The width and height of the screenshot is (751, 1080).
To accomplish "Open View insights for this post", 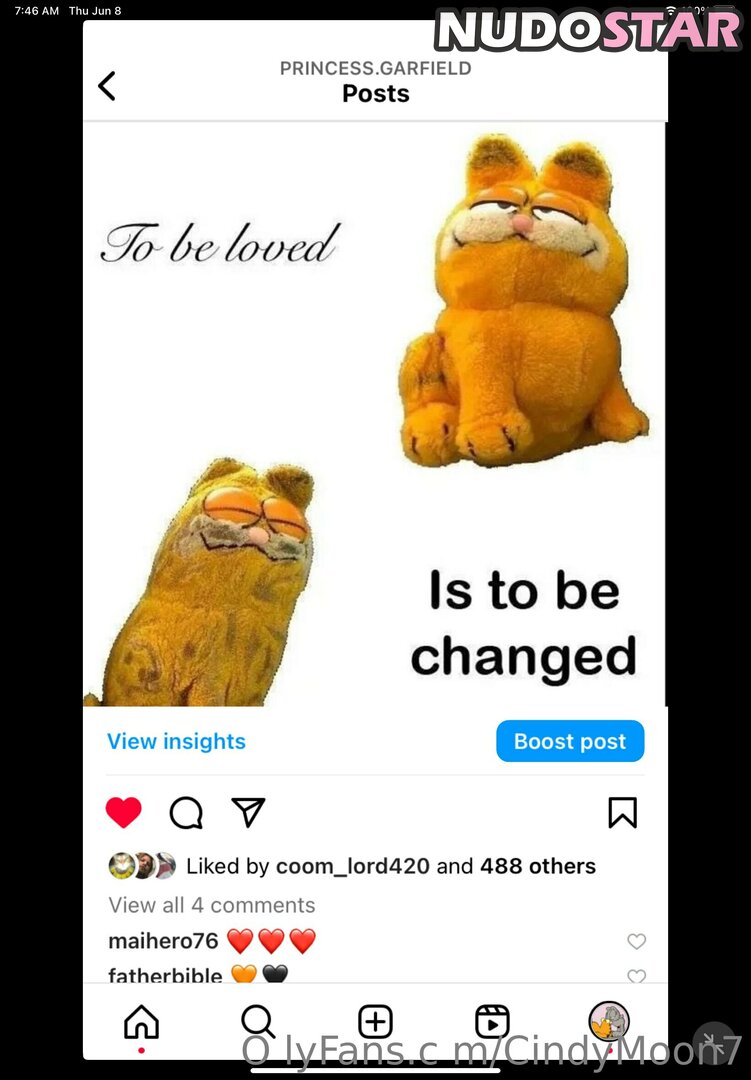I will coord(176,741).
